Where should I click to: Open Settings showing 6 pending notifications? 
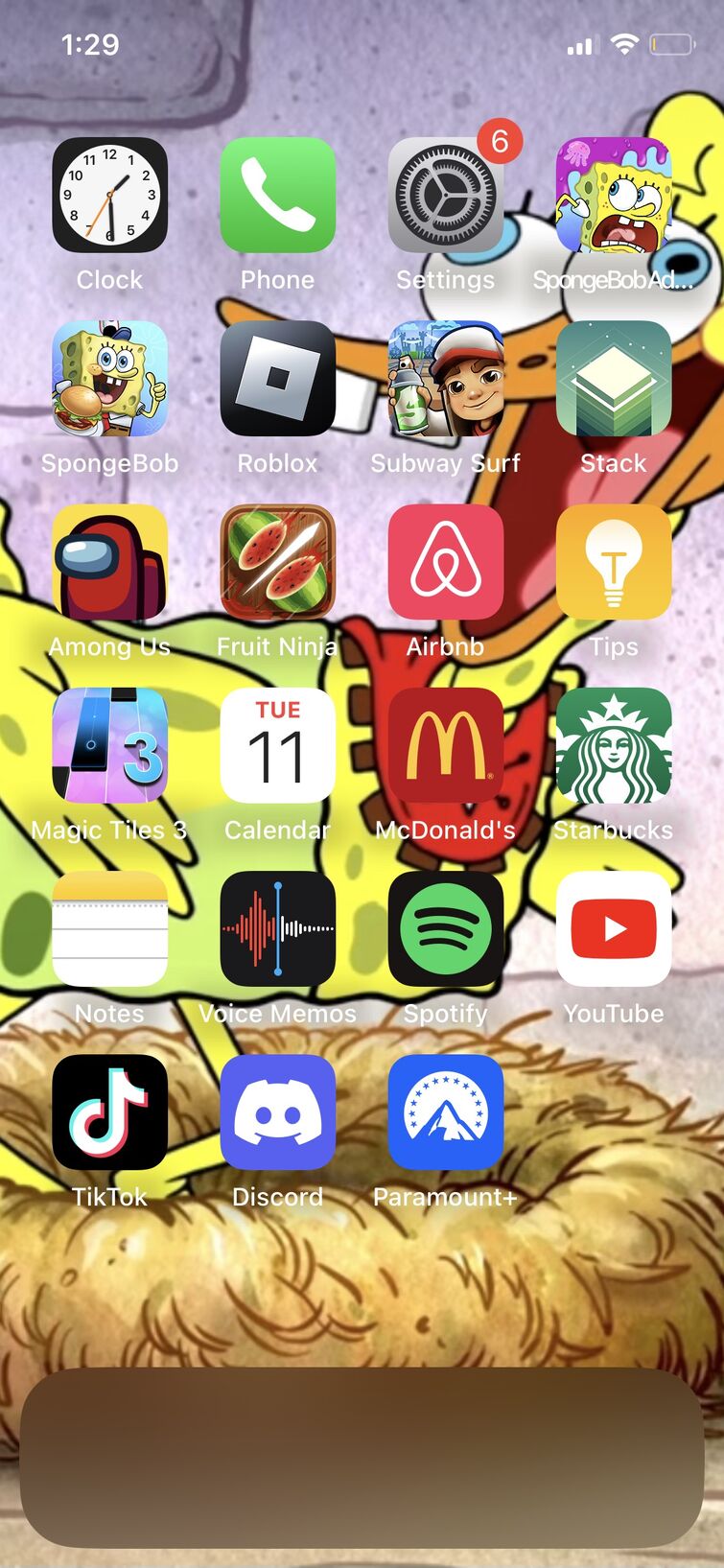[x=445, y=195]
